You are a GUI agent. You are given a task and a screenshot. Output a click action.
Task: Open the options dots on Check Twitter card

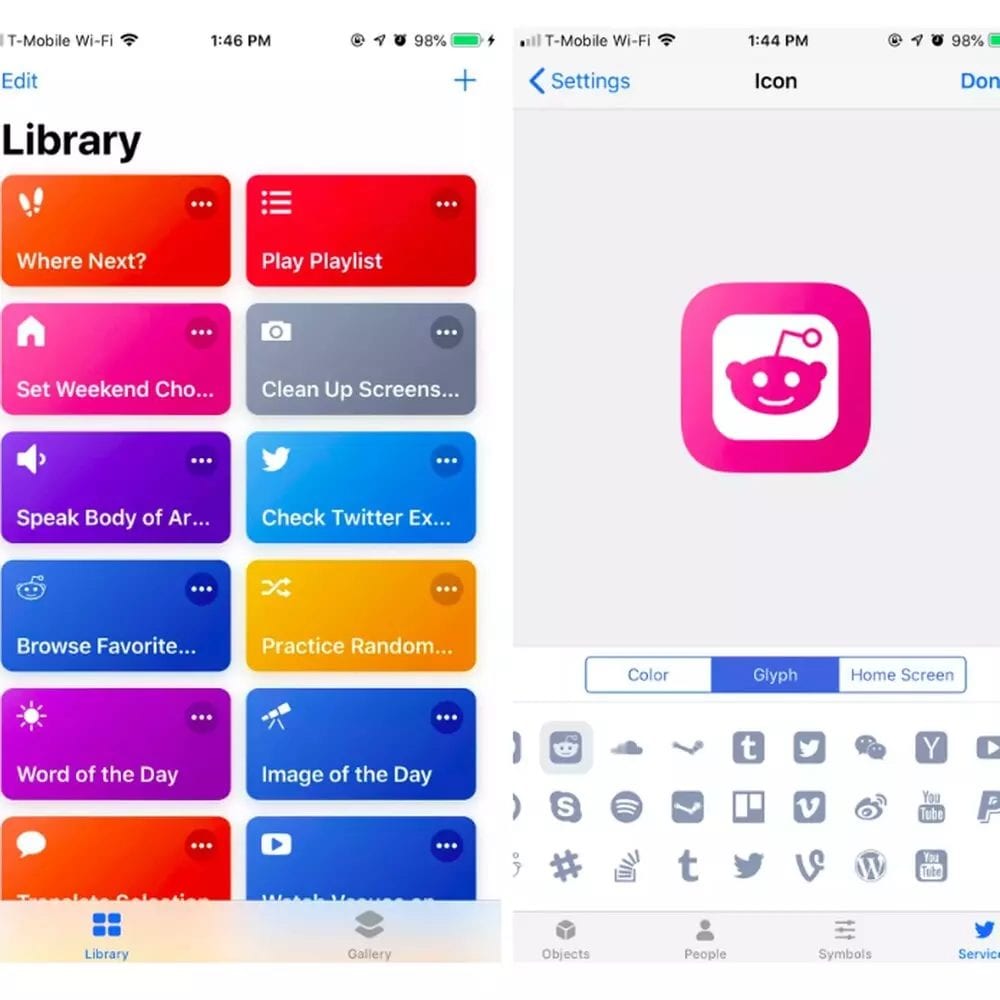coord(447,461)
